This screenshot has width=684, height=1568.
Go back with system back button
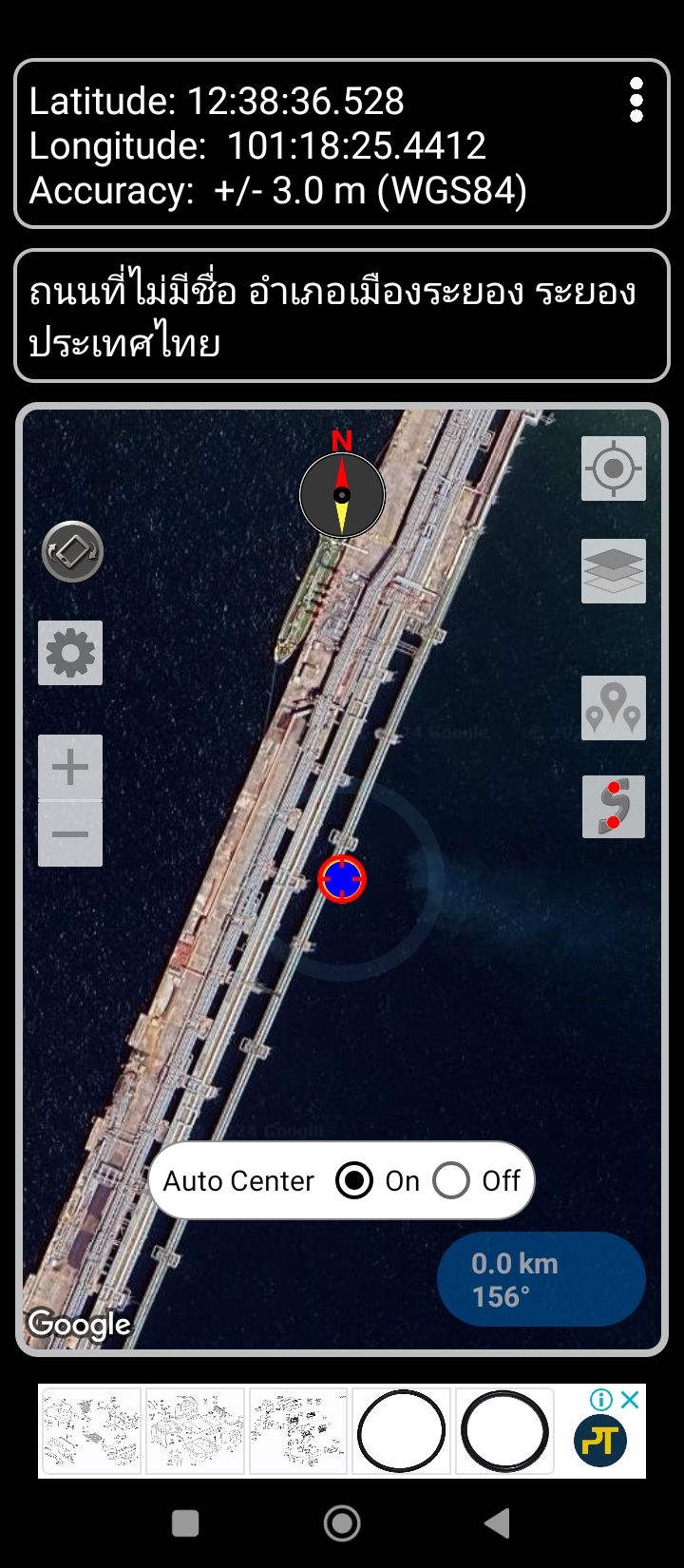[x=497, y=1523]
